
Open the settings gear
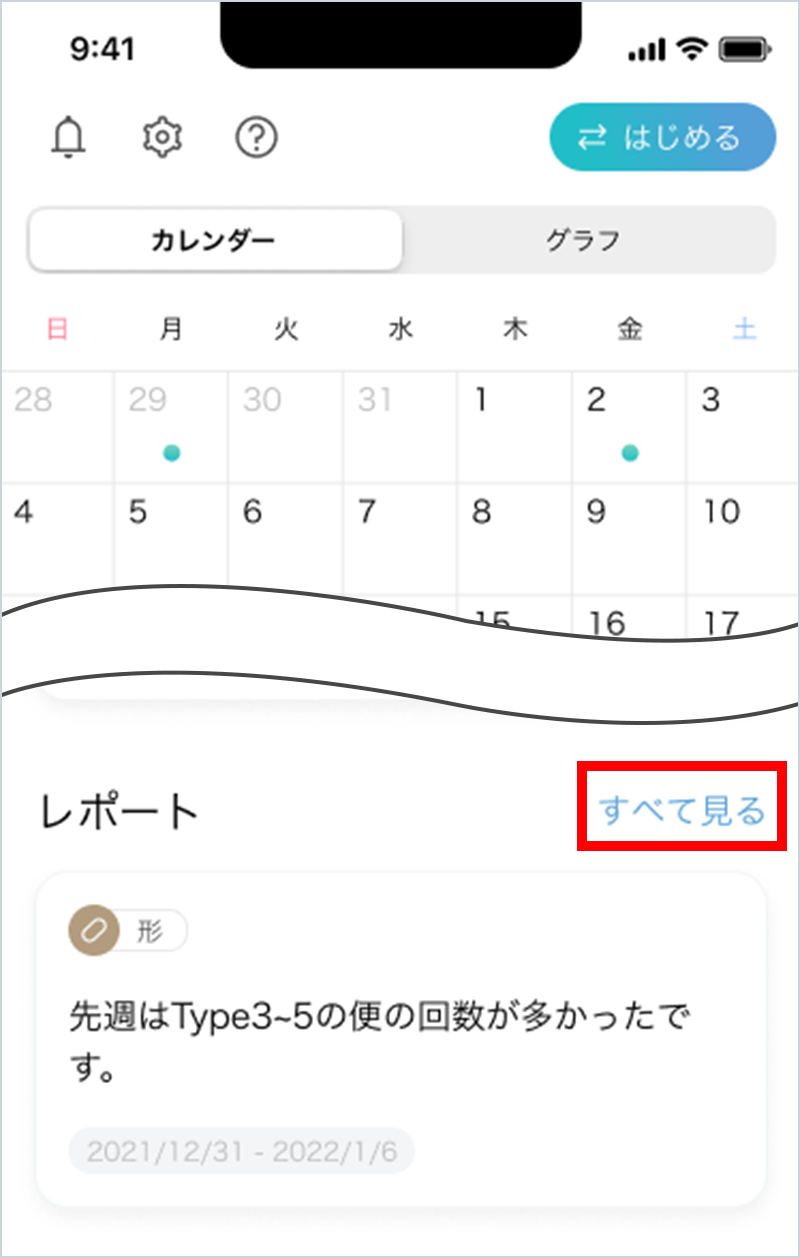(161, 137)
